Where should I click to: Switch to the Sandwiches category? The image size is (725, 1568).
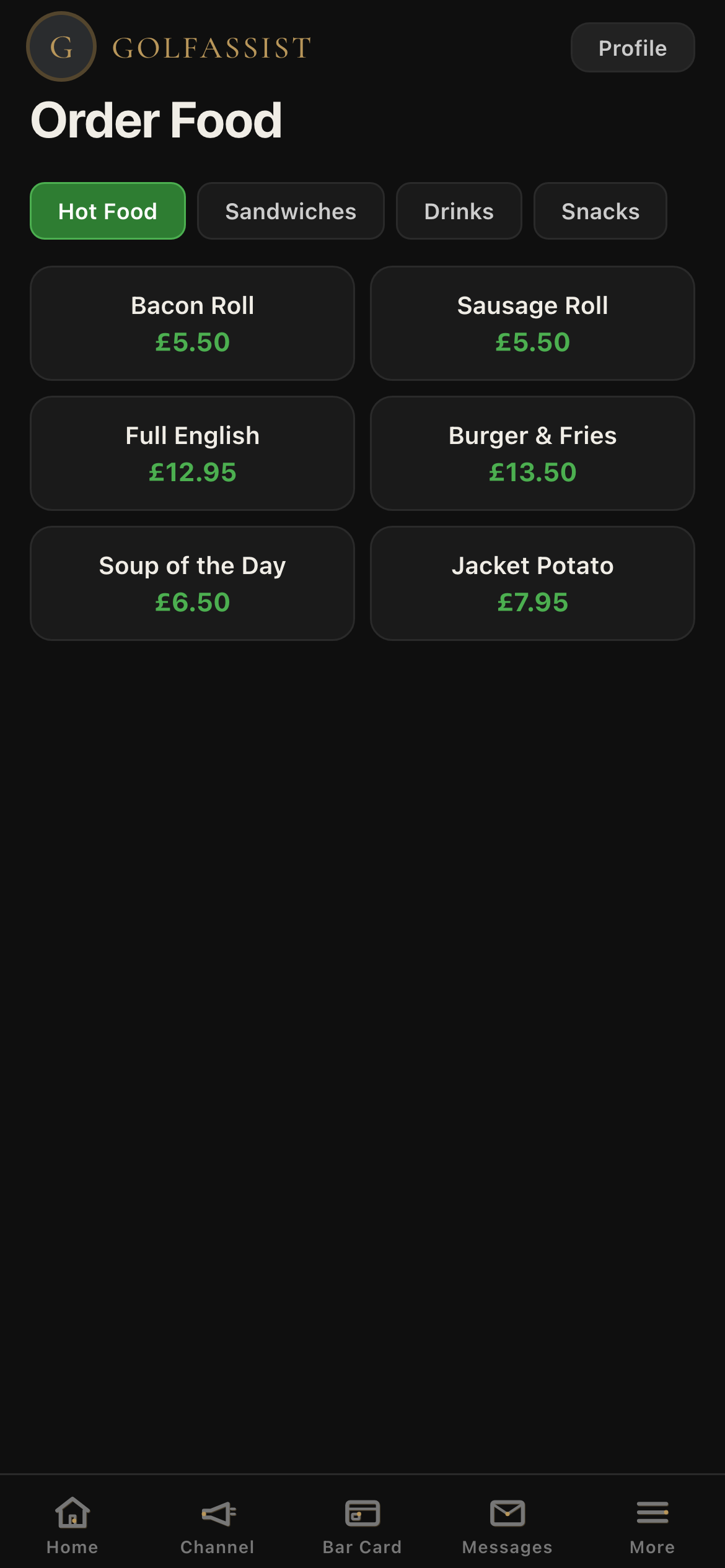pyautogui.click(x=291, y=211)
